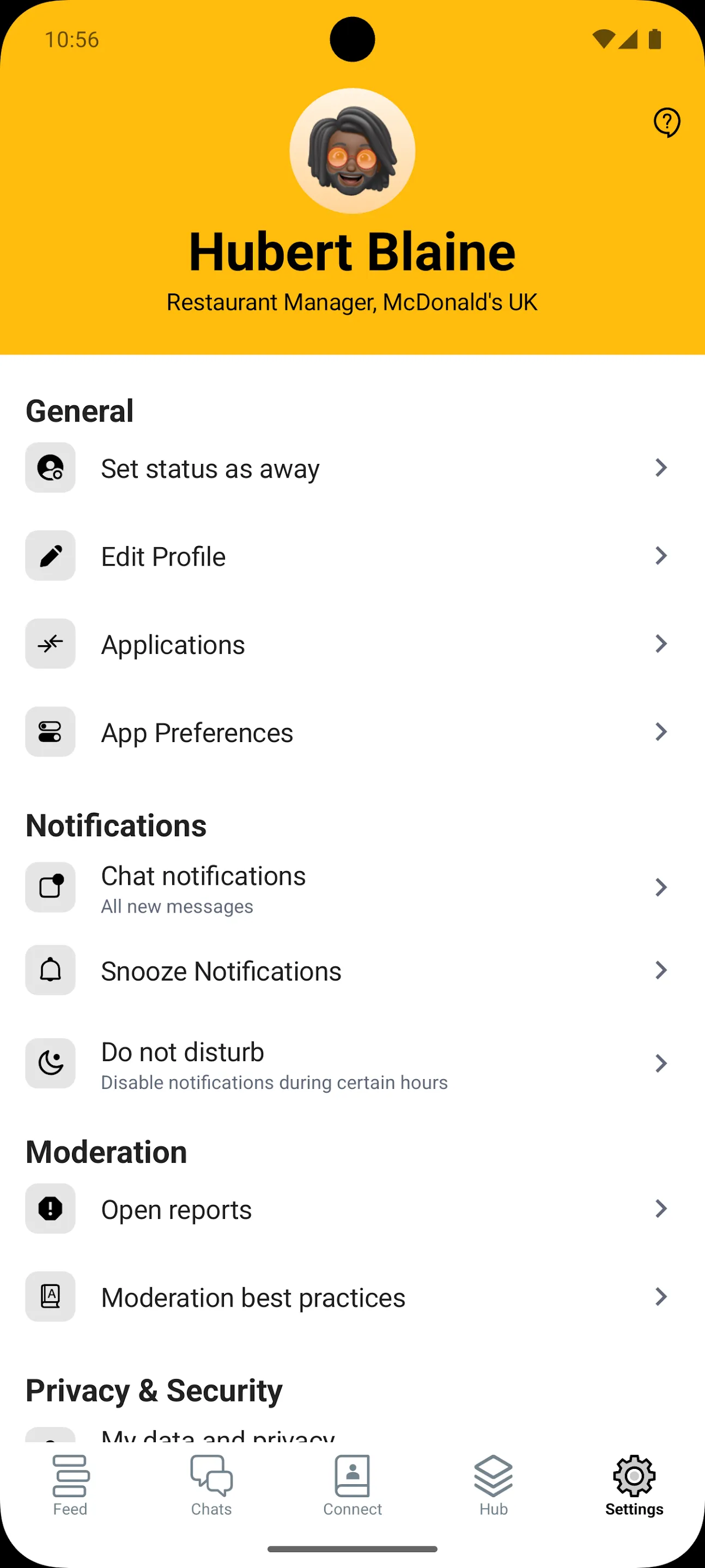The image size is (705, 1568).
Task: Open the Moderation best practices book icon
Action: (50, 1296)
